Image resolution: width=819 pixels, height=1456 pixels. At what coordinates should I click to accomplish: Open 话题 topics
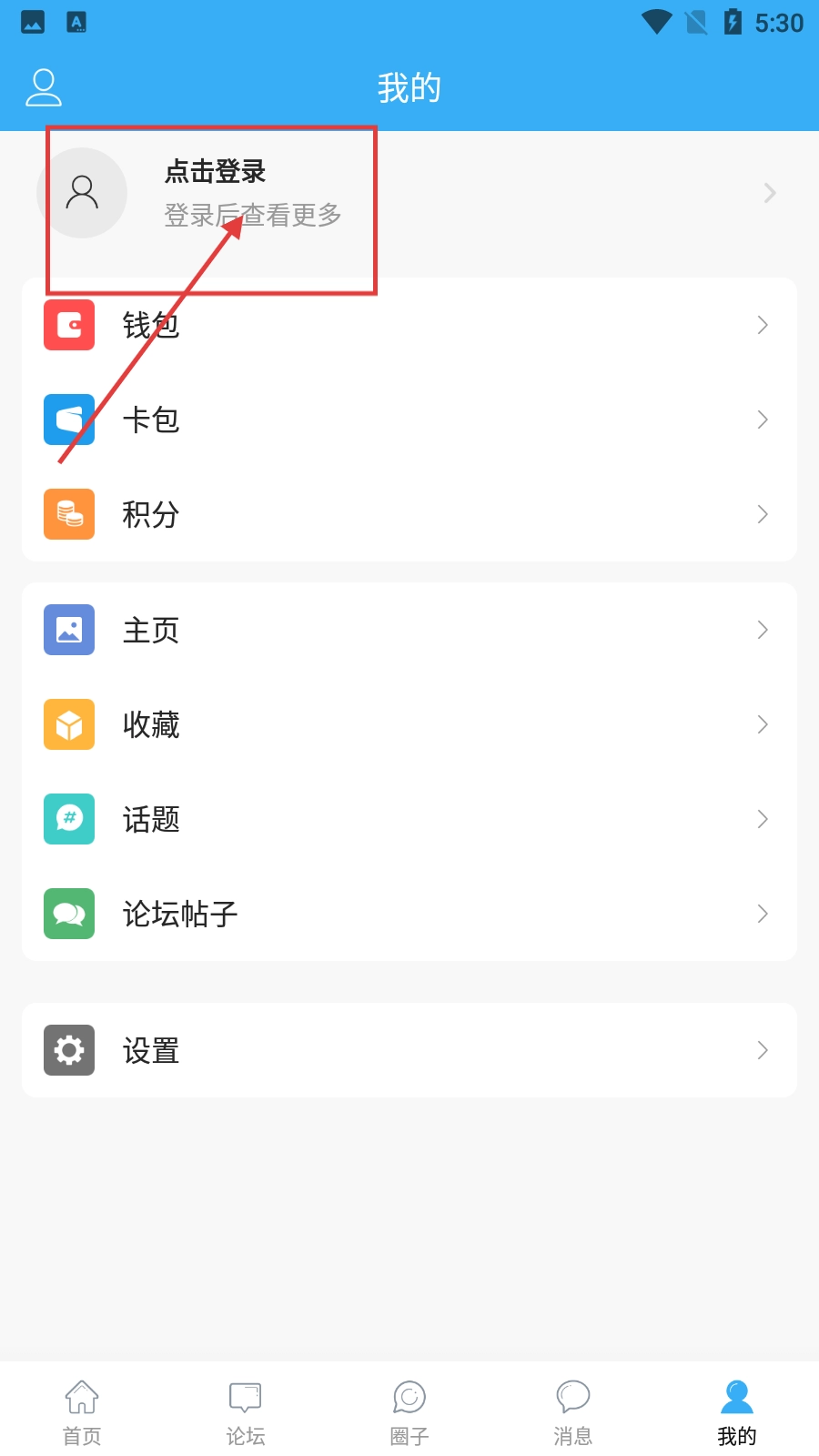[409, 819]
